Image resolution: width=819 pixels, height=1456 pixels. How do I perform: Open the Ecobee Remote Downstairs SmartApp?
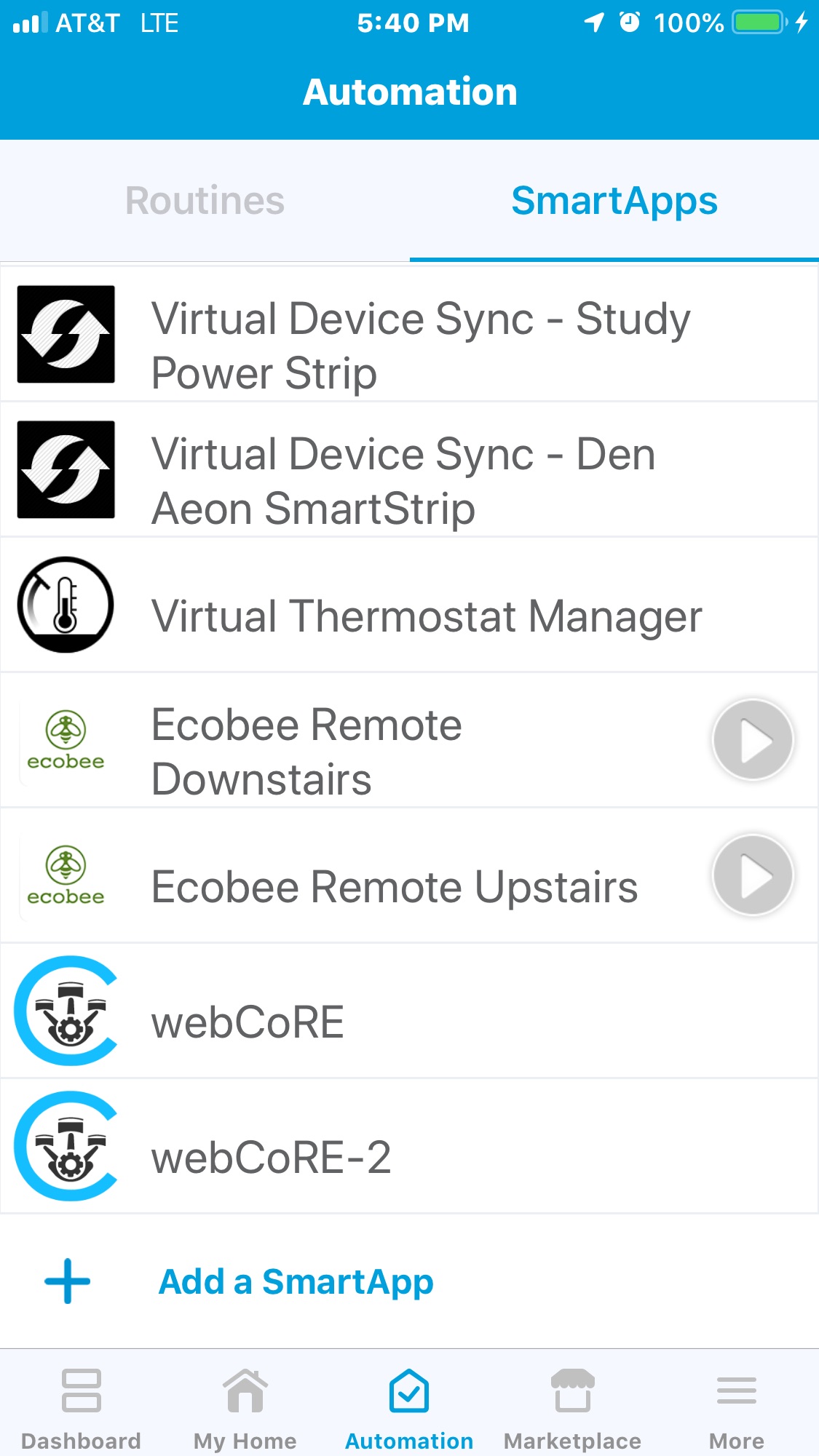click(306, 752)
